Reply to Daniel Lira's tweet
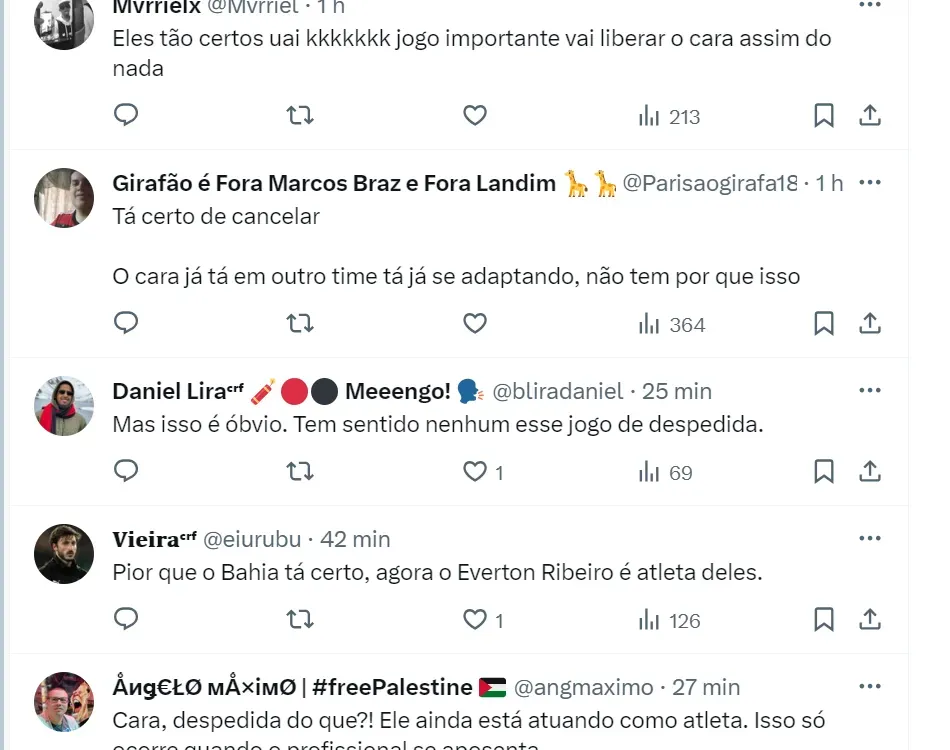Image resolution: width=950 pixels, height=750 pixels. (126, 472)
